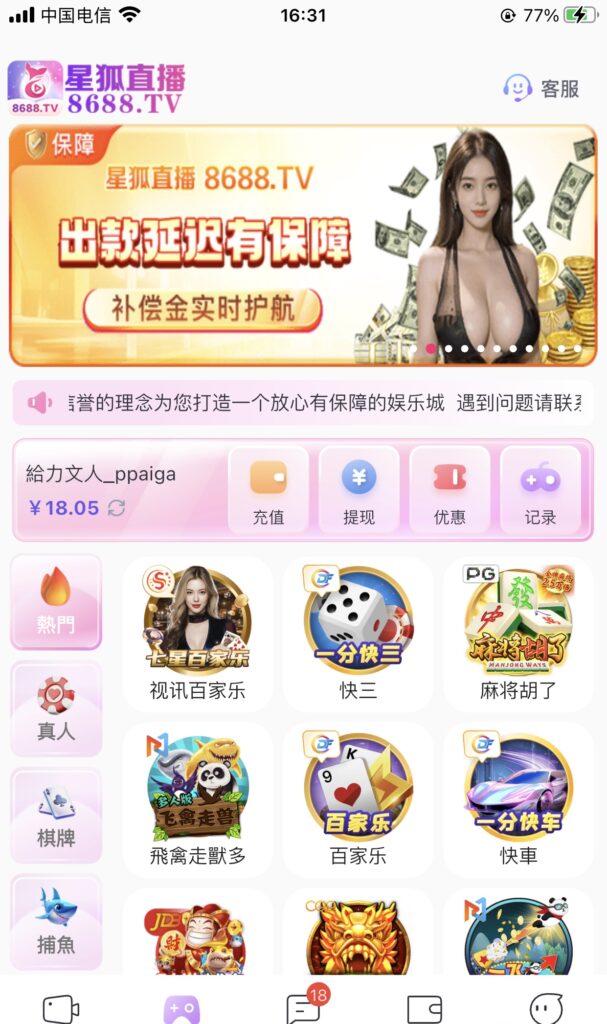Screen dimensions: 607x1024
Task: Open 视讯百家乐 game
Action: coord(197,632)
